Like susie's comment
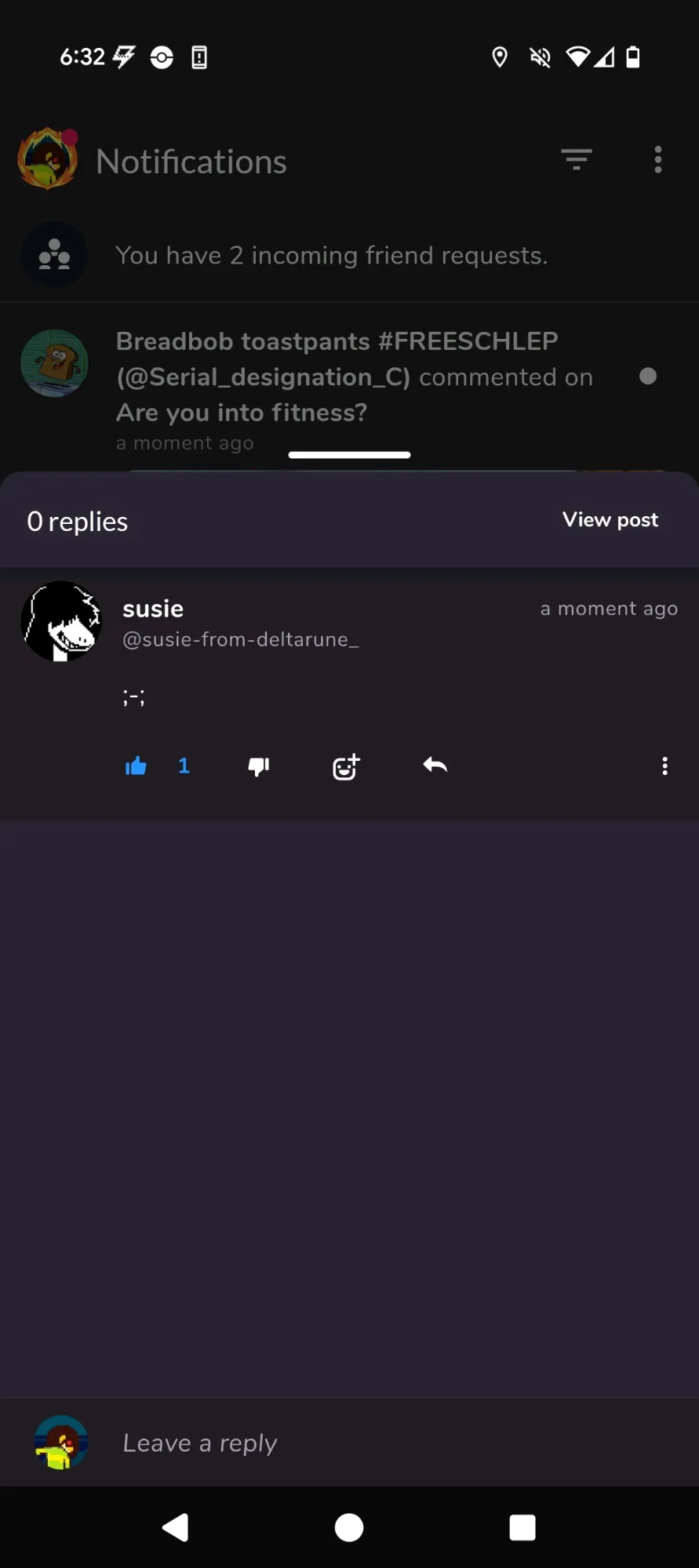This screenshot has height=1568, width=699. point(137,766)
